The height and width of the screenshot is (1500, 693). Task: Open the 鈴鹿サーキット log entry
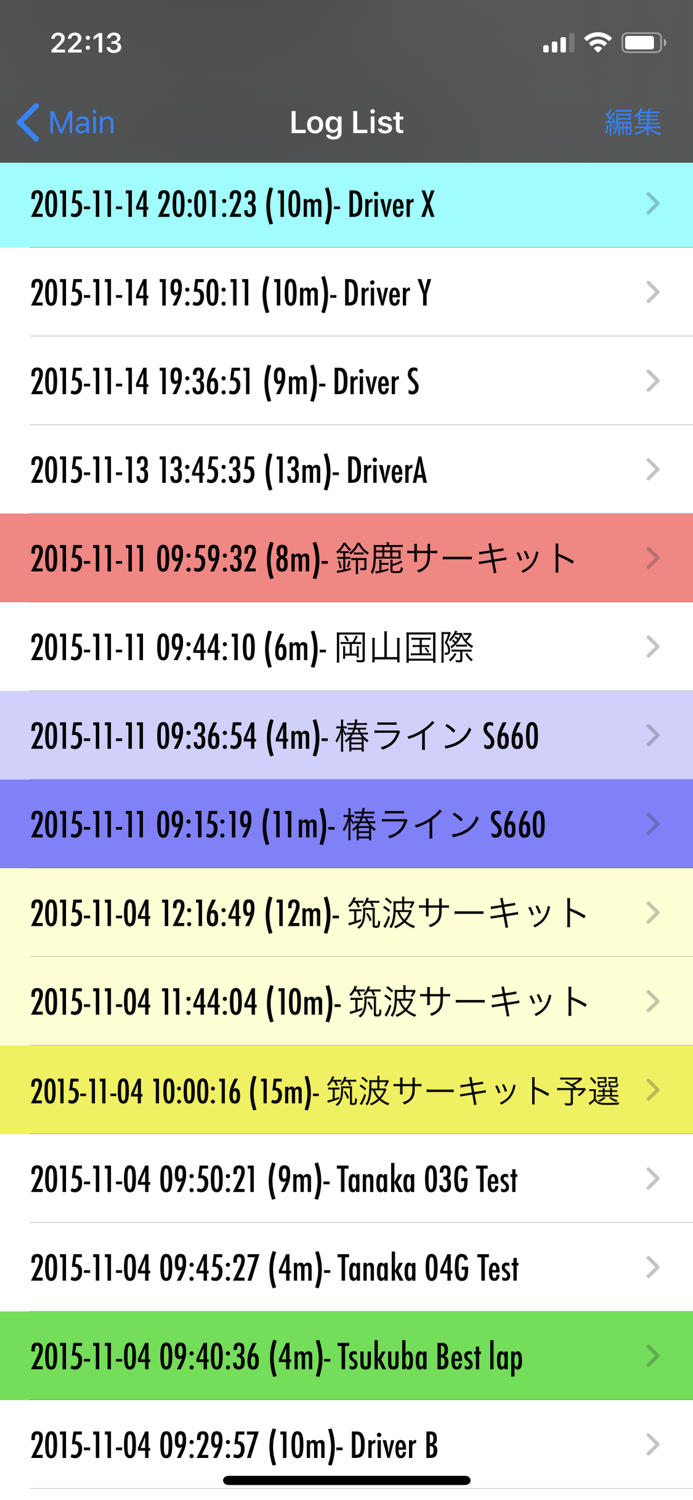pos(346,558)
